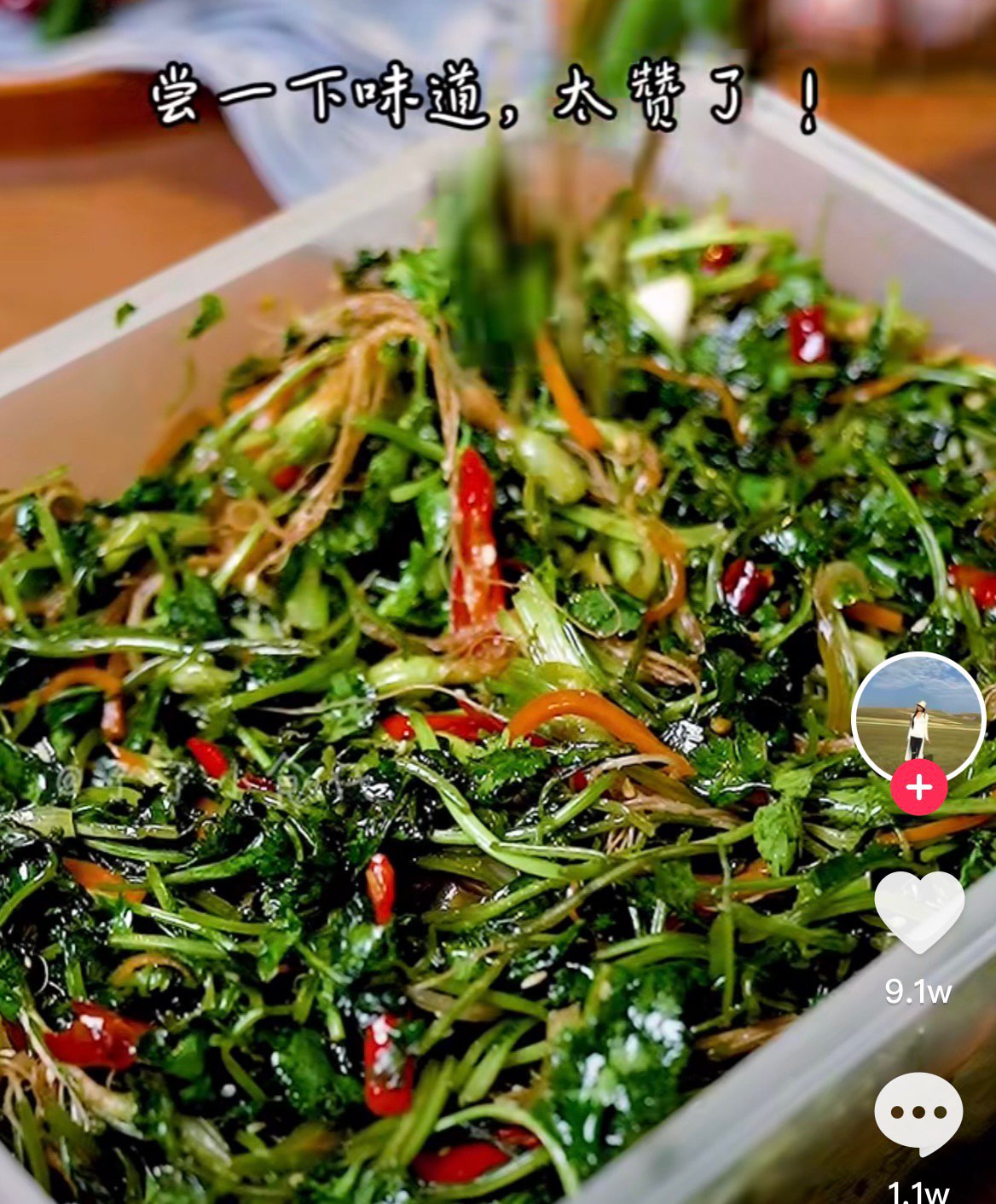Open the creator's profile avatar
This screenshot has height=1204, width=996.
click(x=918, y=718)
